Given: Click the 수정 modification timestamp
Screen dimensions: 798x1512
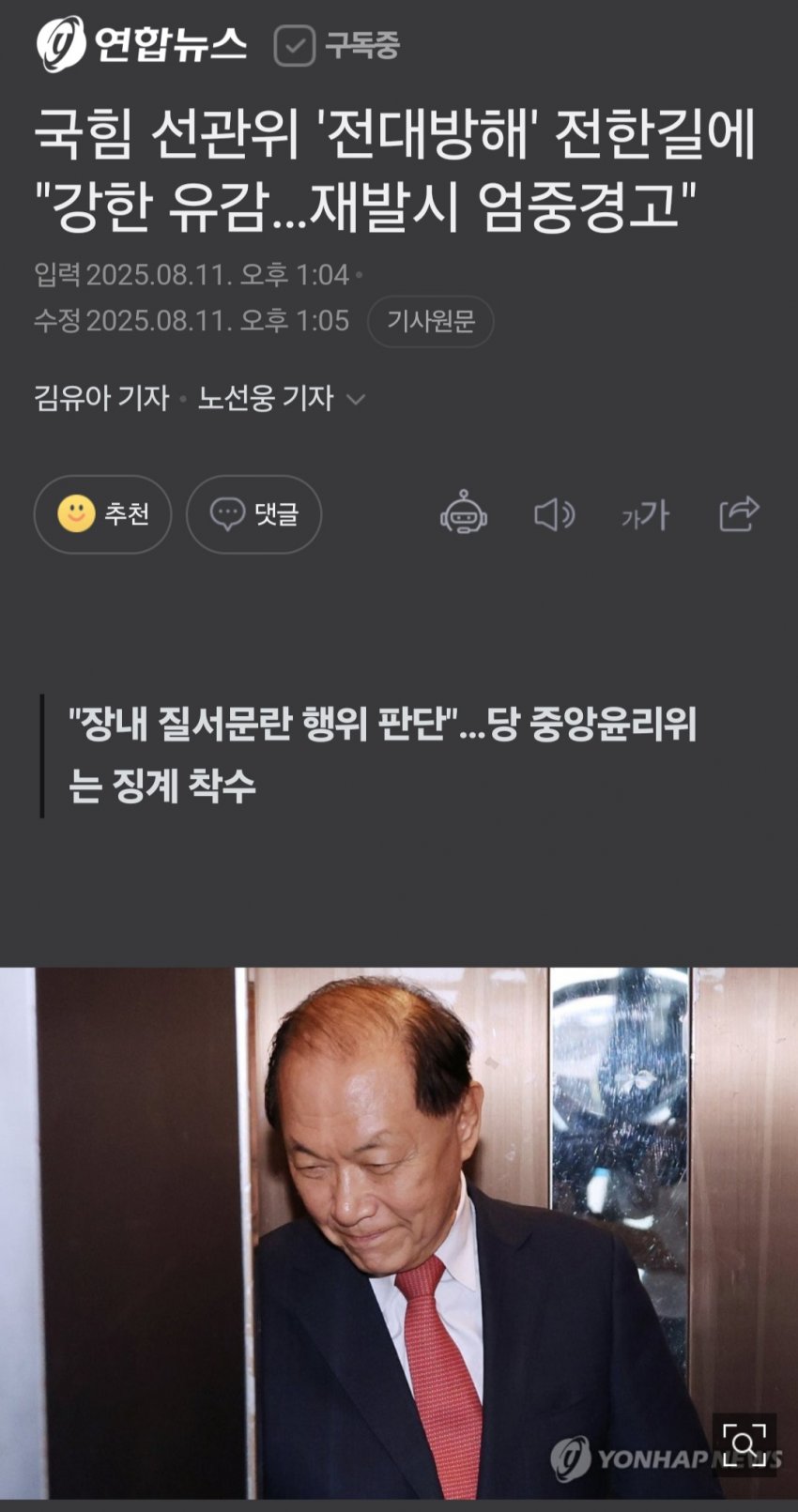Looking at the screenshot, I should tap(197, 321).
